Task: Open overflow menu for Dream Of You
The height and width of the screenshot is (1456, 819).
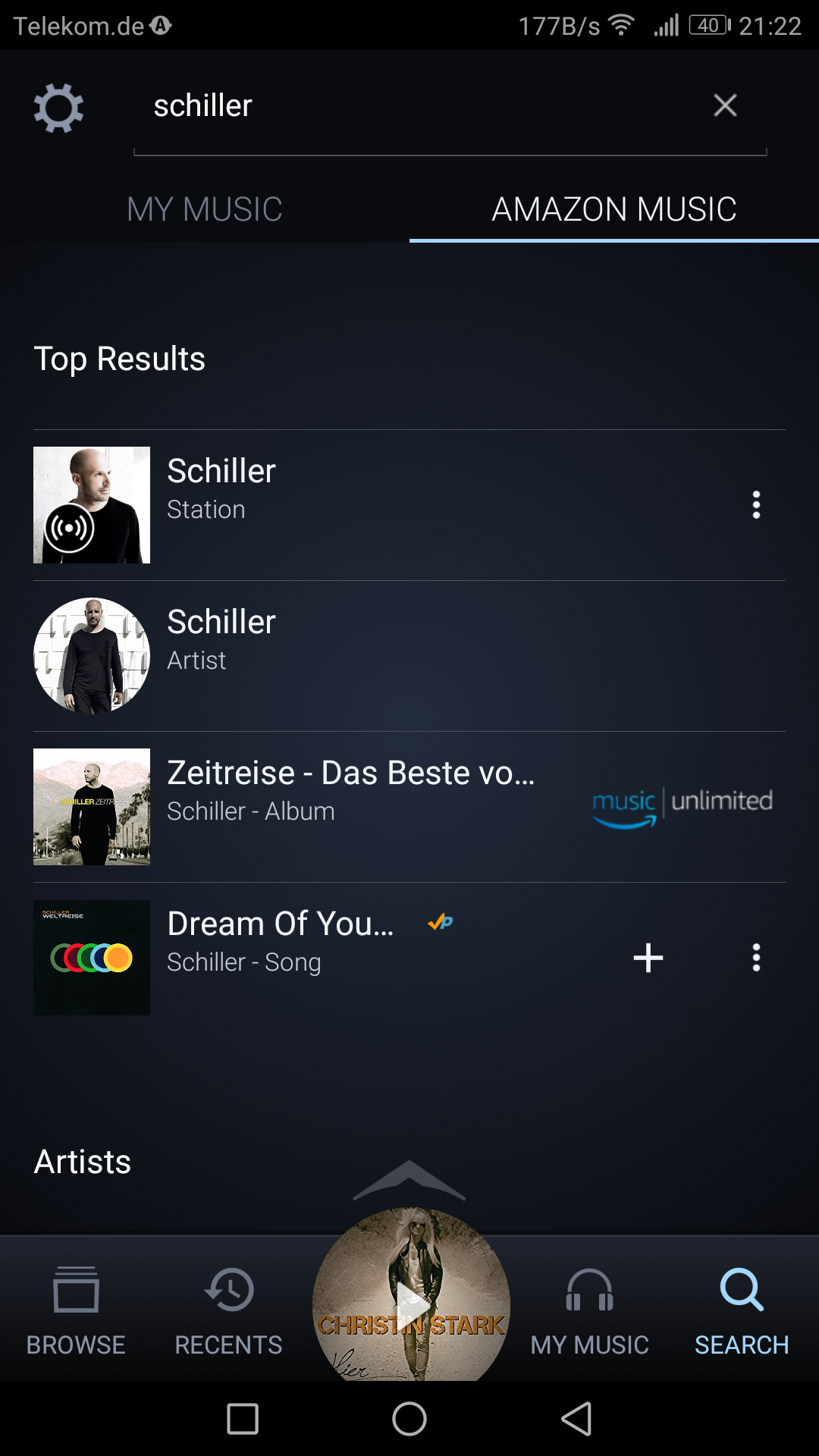Action: click(x=756, y=958)
